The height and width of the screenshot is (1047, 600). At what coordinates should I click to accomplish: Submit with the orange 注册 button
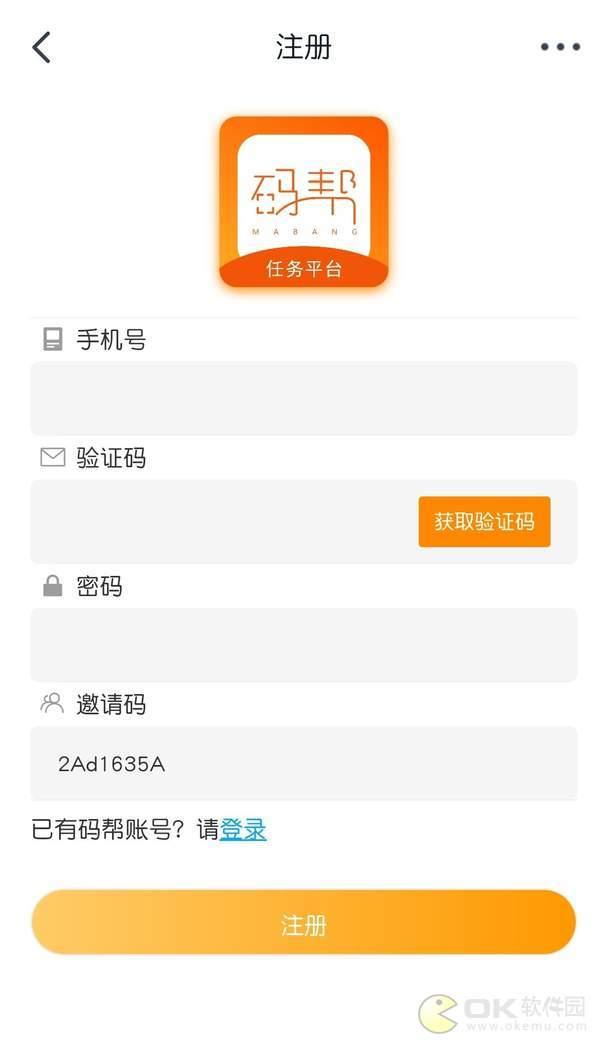pos(304,922)
